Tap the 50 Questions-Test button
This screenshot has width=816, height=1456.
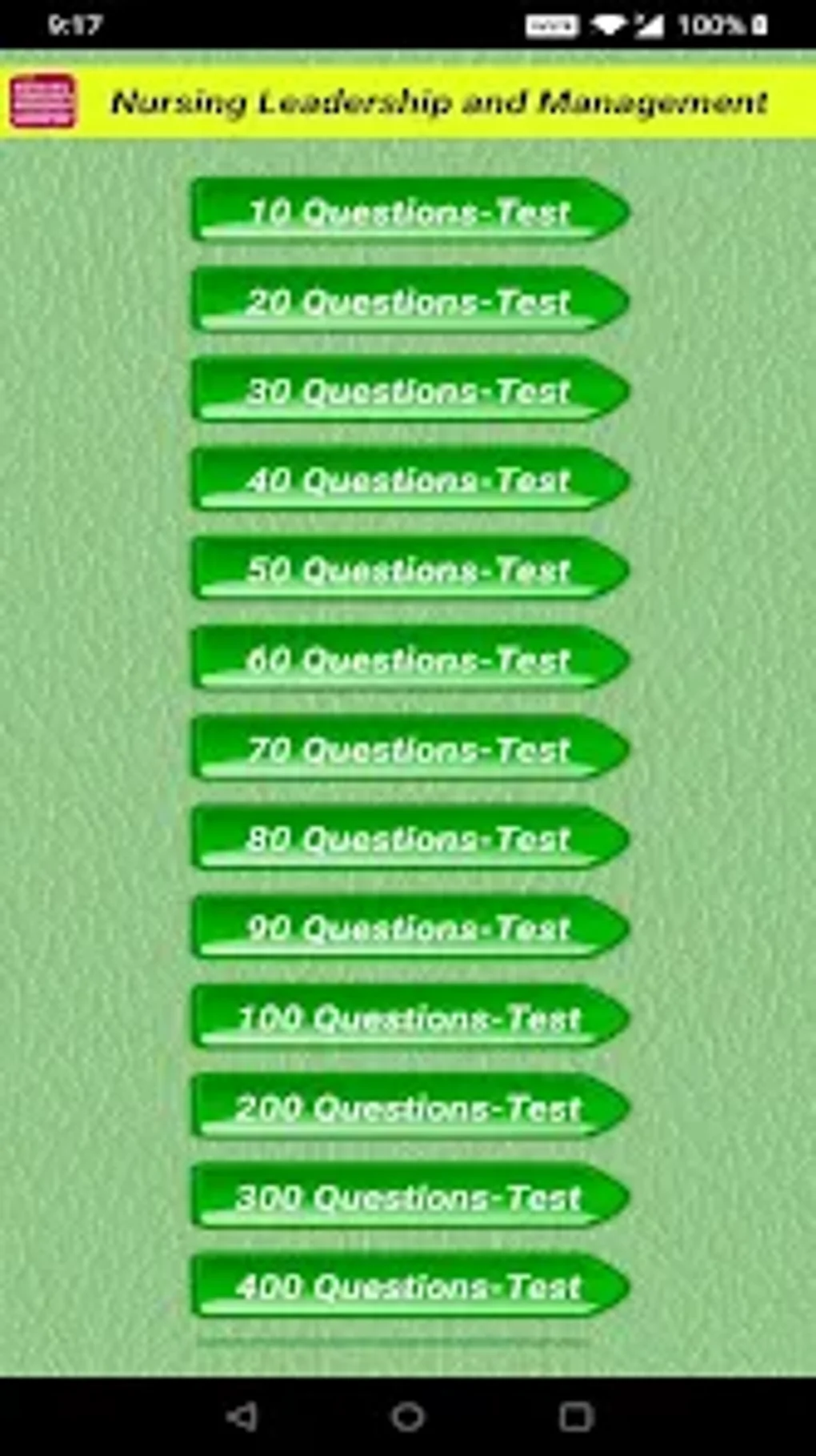410,570
